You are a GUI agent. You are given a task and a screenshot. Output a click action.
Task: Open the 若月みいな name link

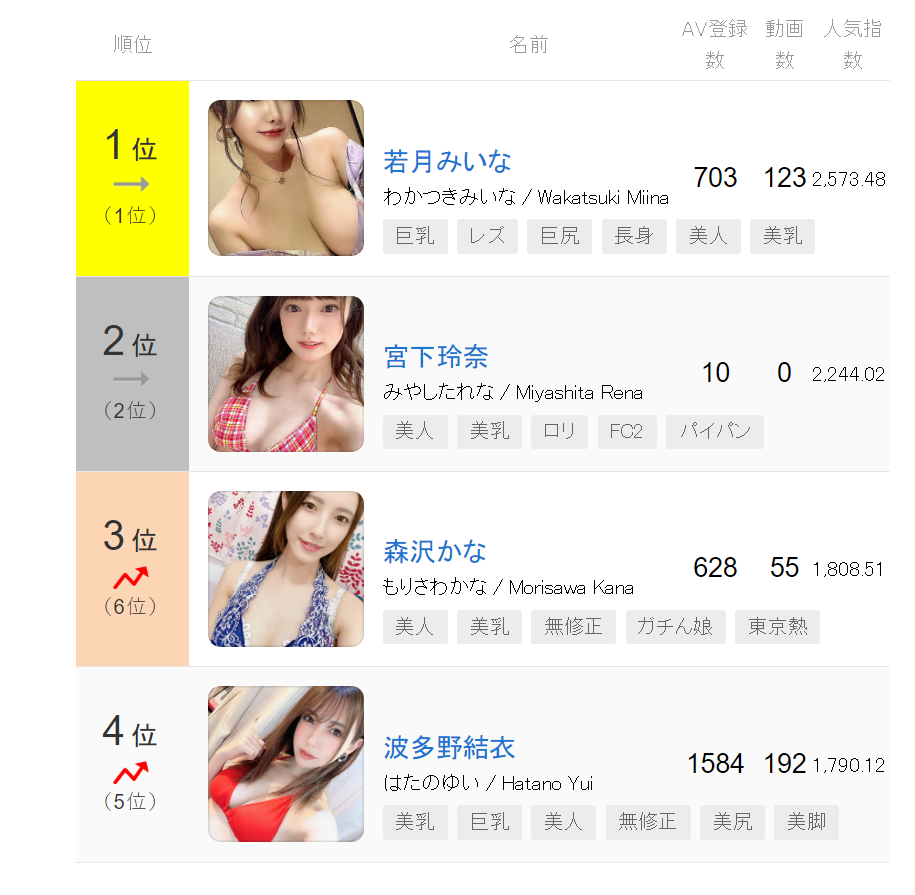click(447, 161)
